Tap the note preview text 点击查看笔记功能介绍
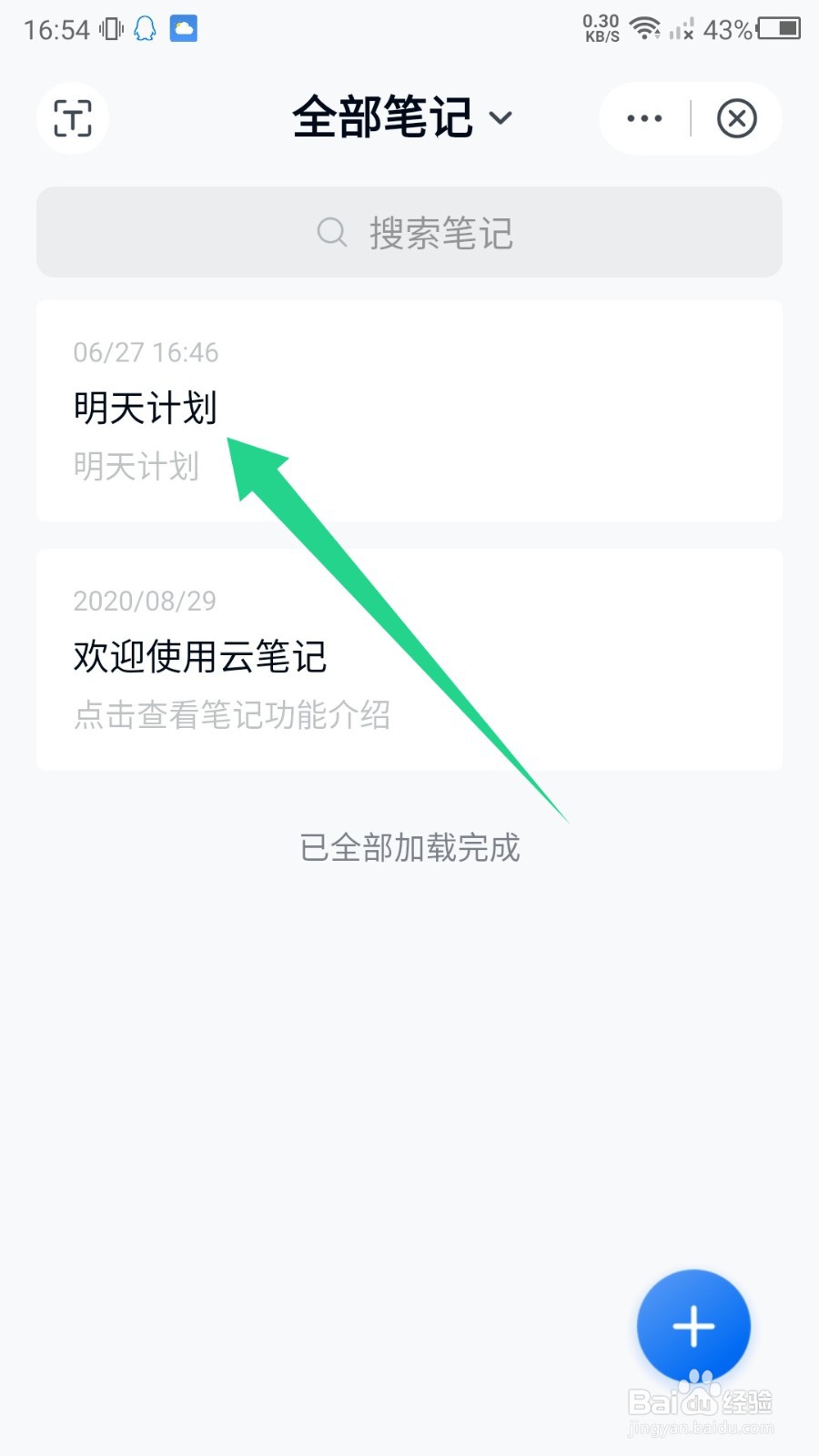This screenshot has height=1456, width=819. pos(232,716)
